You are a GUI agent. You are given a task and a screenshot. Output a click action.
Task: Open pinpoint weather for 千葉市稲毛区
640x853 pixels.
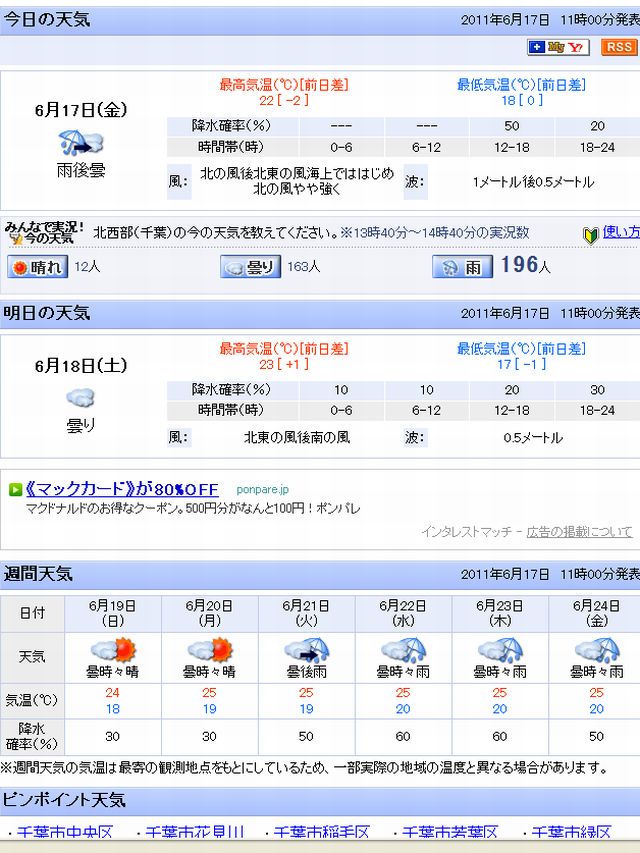321,832
